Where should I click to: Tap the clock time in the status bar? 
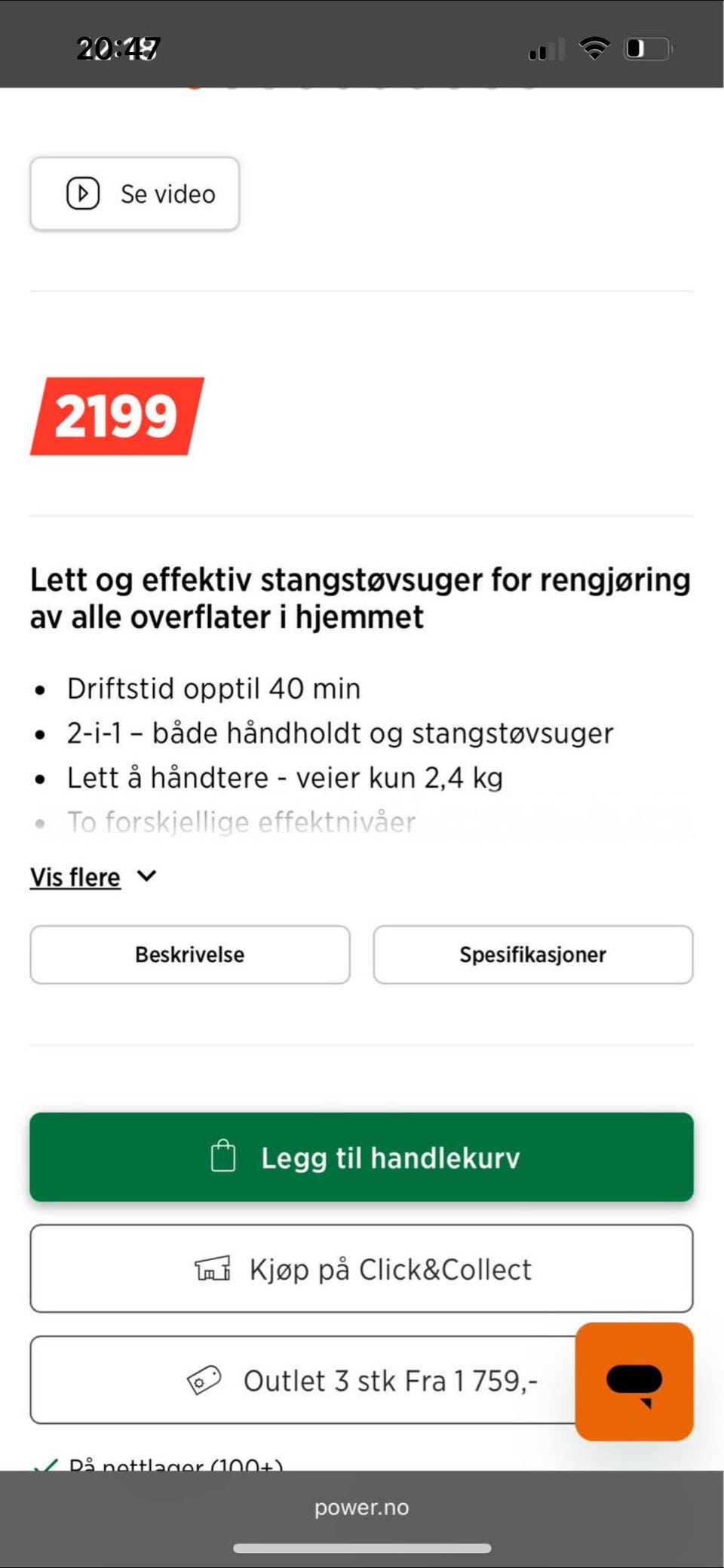(118, 48)
